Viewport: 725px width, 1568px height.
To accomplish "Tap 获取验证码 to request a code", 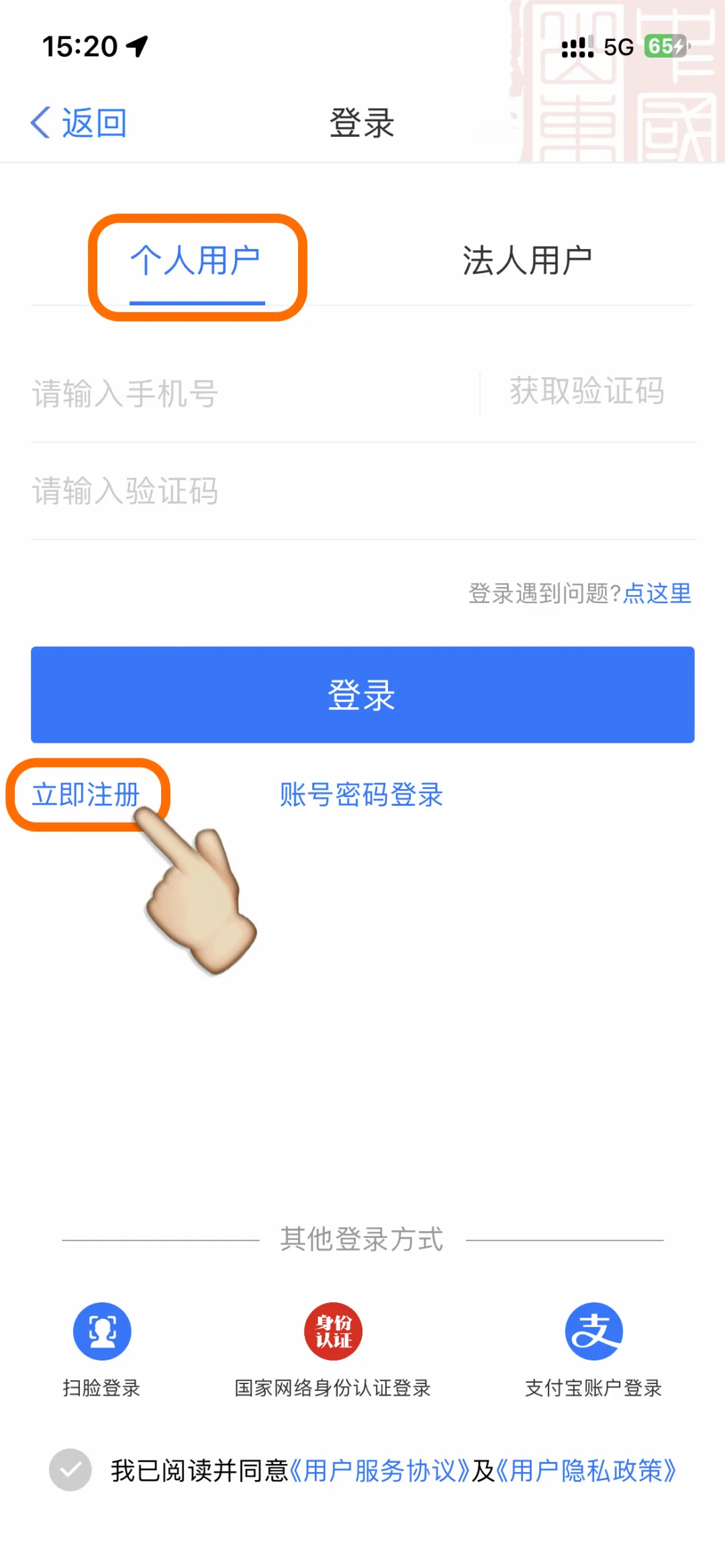I will coord(587,392).
